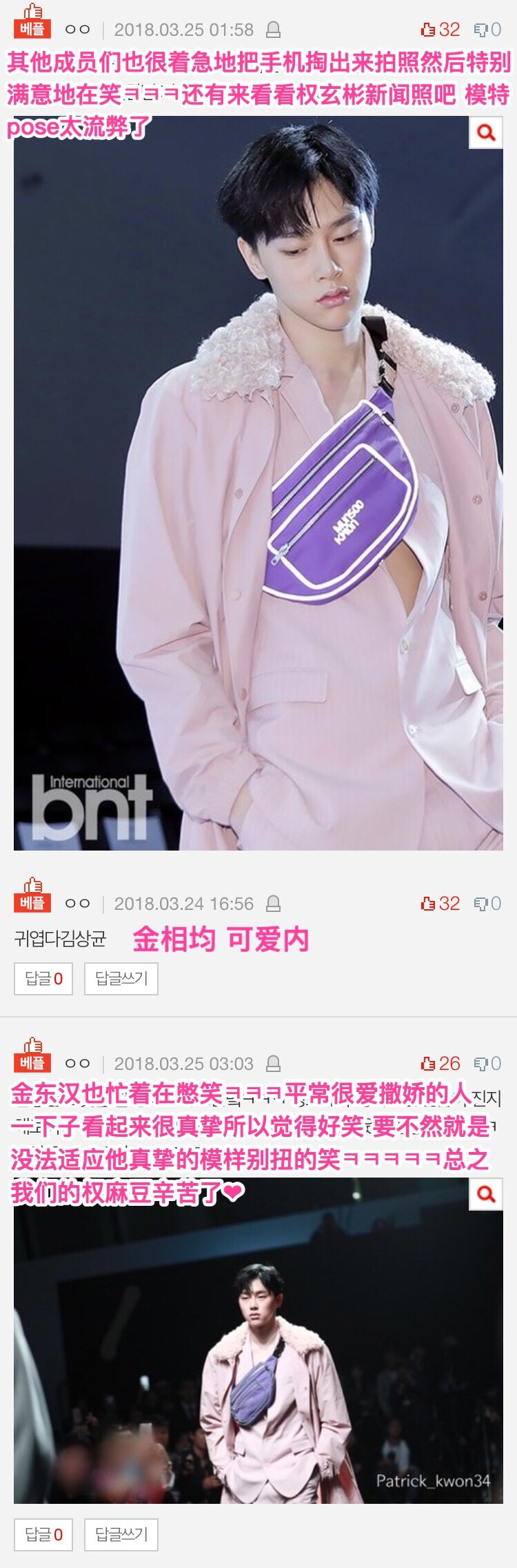
Task: Open the Patrick_kwon34 catwalk photo
Action: click(x=258, y=1352)
